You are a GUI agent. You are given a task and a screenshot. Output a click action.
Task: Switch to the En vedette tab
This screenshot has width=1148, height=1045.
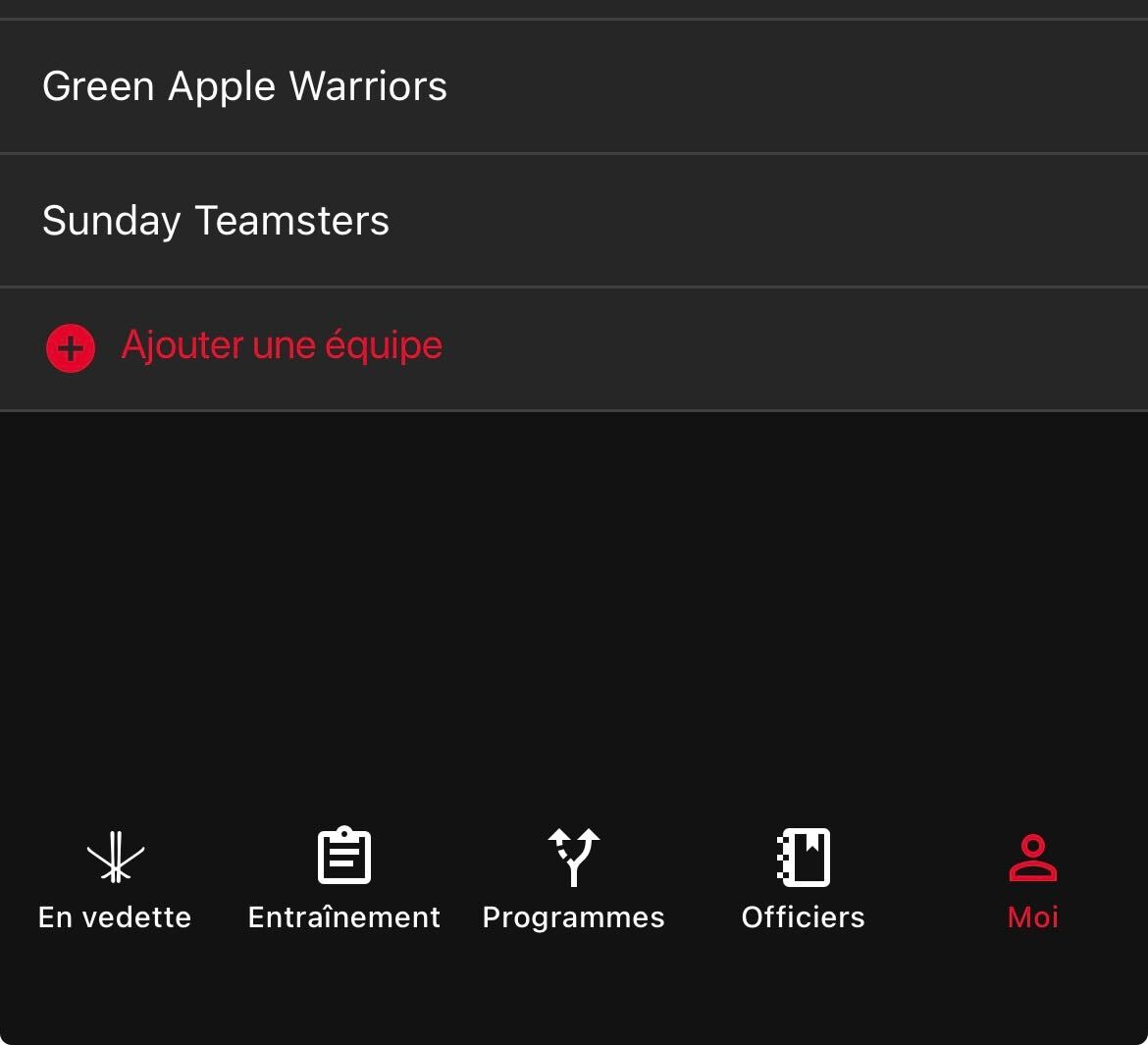pos(115,879)
